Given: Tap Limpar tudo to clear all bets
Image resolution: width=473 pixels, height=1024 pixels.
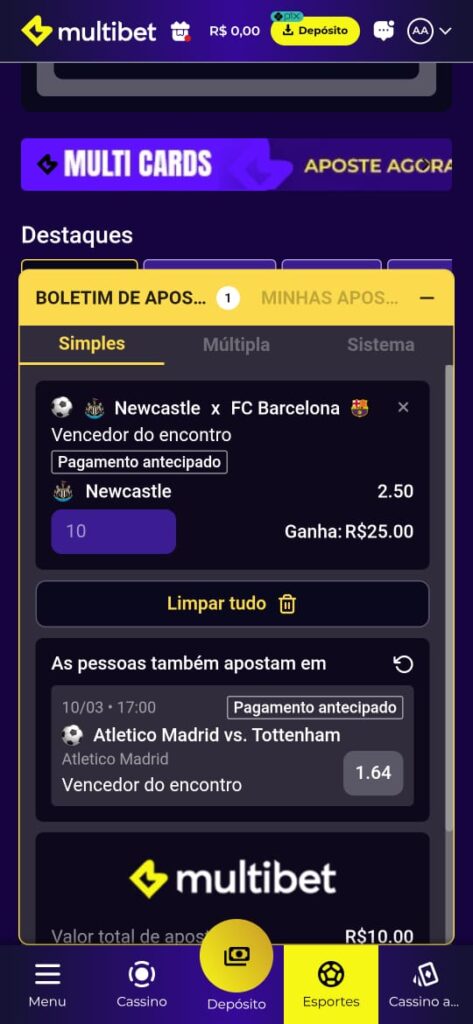Looking at the screenshot, I should tap(233, 604).
